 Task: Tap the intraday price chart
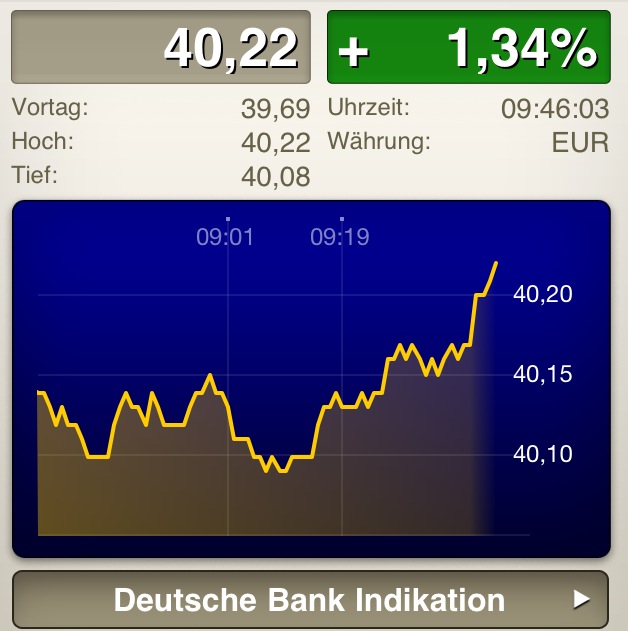[310, 380]
